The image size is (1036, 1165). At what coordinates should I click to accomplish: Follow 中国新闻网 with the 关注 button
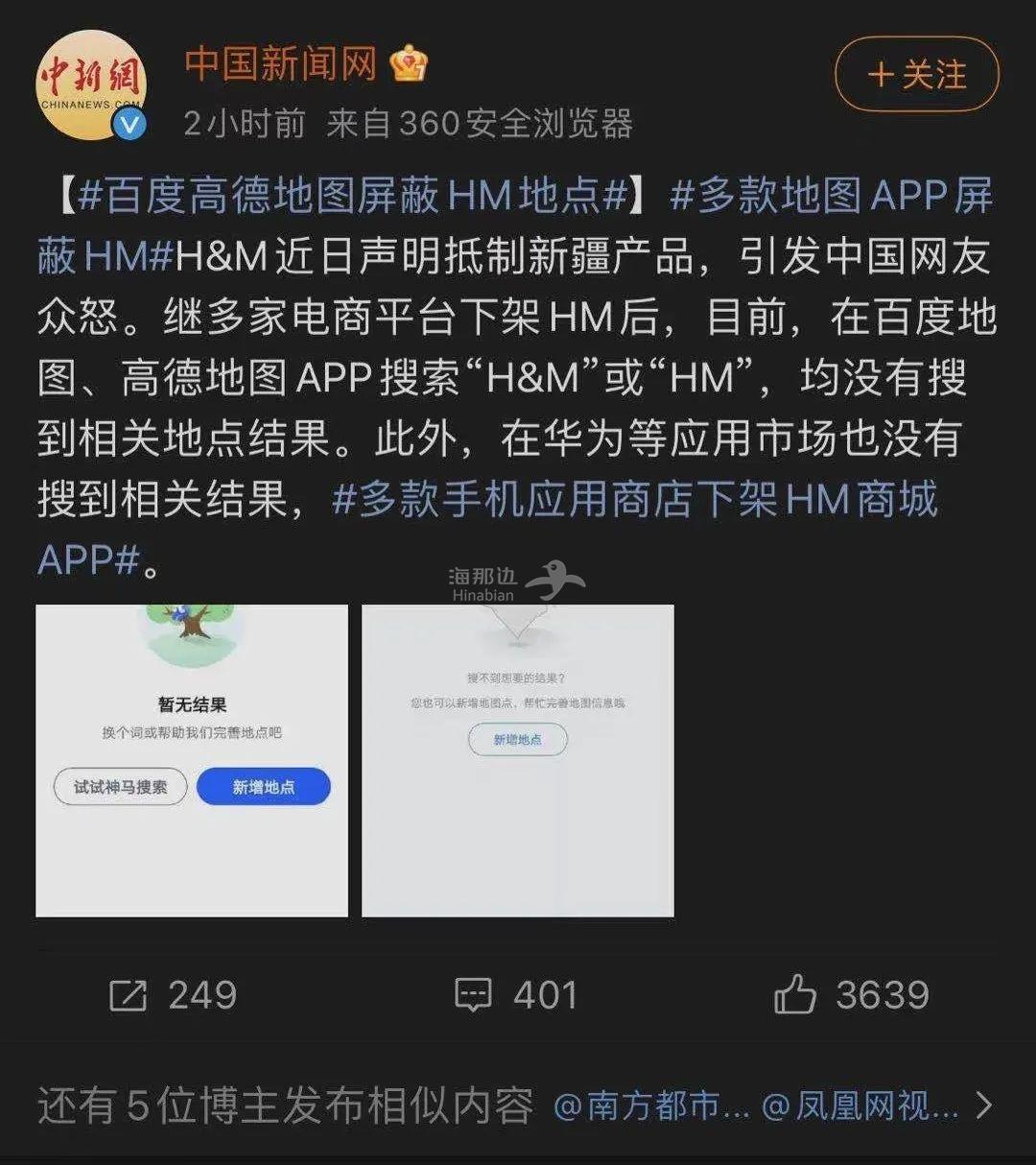click(x=916, y=74)
